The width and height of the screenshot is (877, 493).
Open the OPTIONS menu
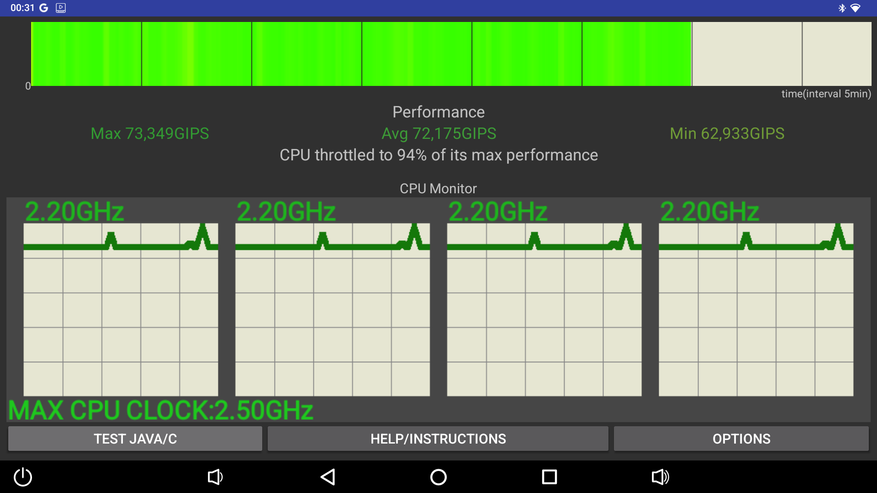[741, 438]
